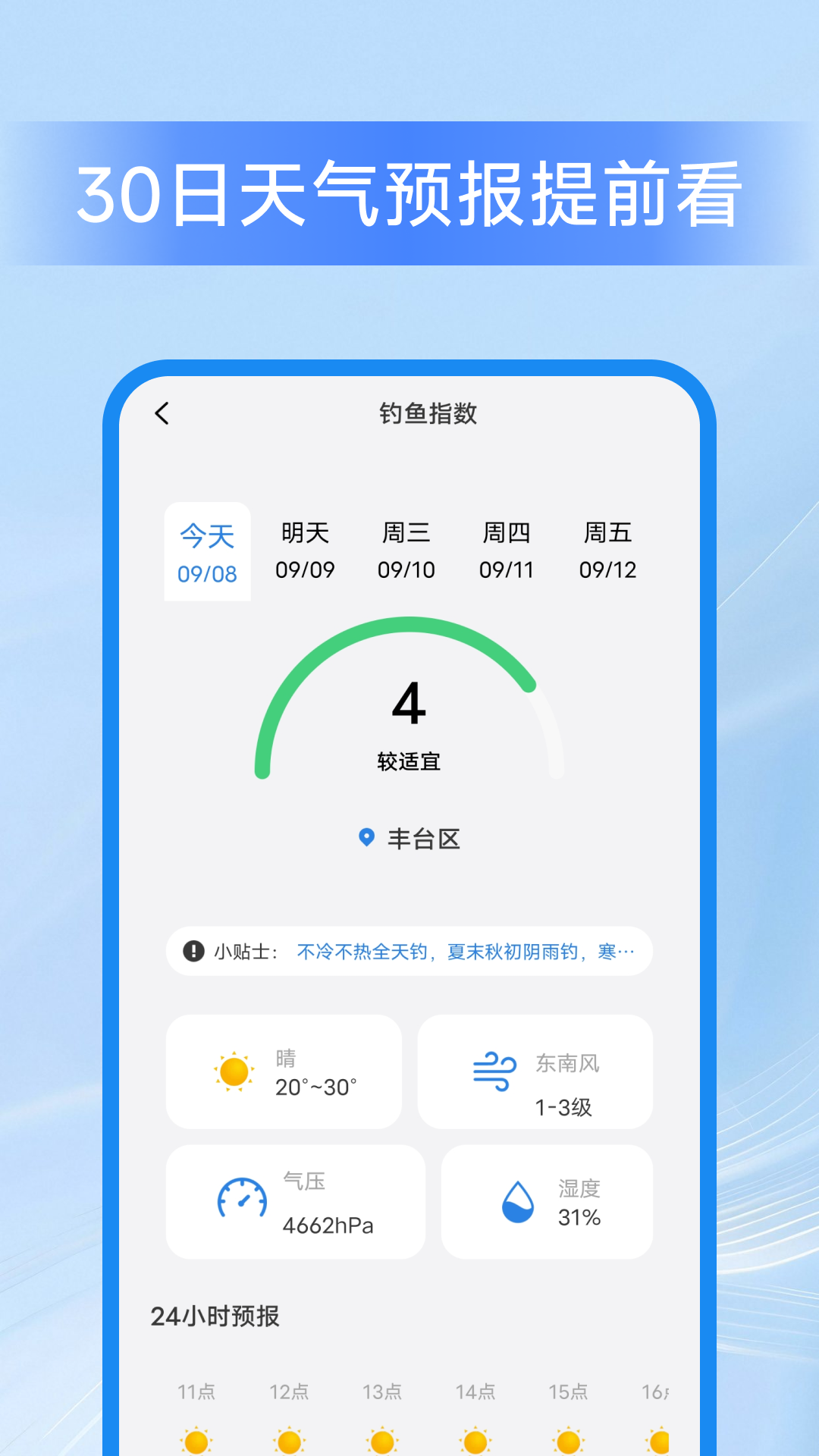This screenshot has height=1456, width=819.
Task: Select the sun icon under 11点
Action: point(197,1441)
